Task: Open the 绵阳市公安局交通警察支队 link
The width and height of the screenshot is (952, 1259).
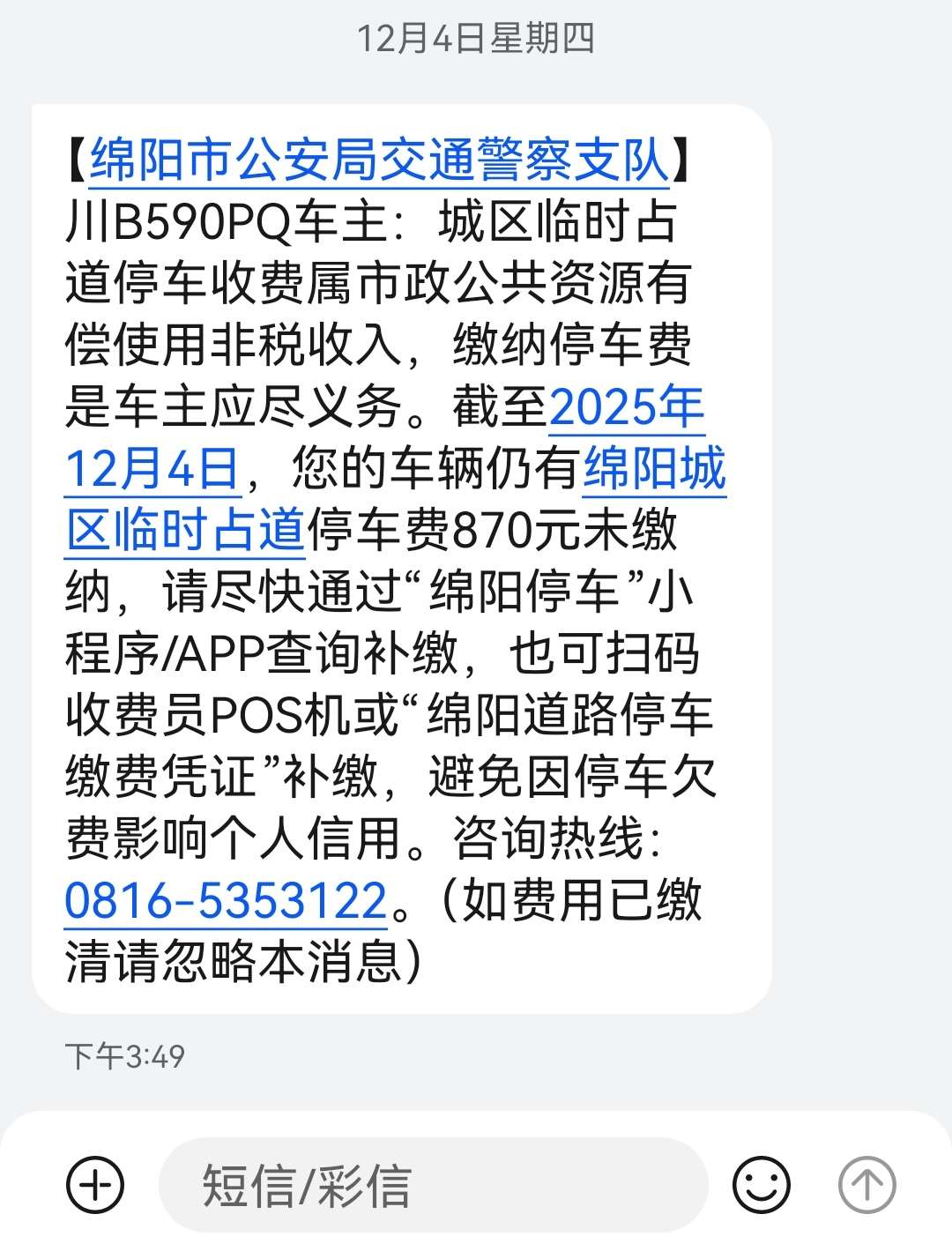Action: click(379, 160)
